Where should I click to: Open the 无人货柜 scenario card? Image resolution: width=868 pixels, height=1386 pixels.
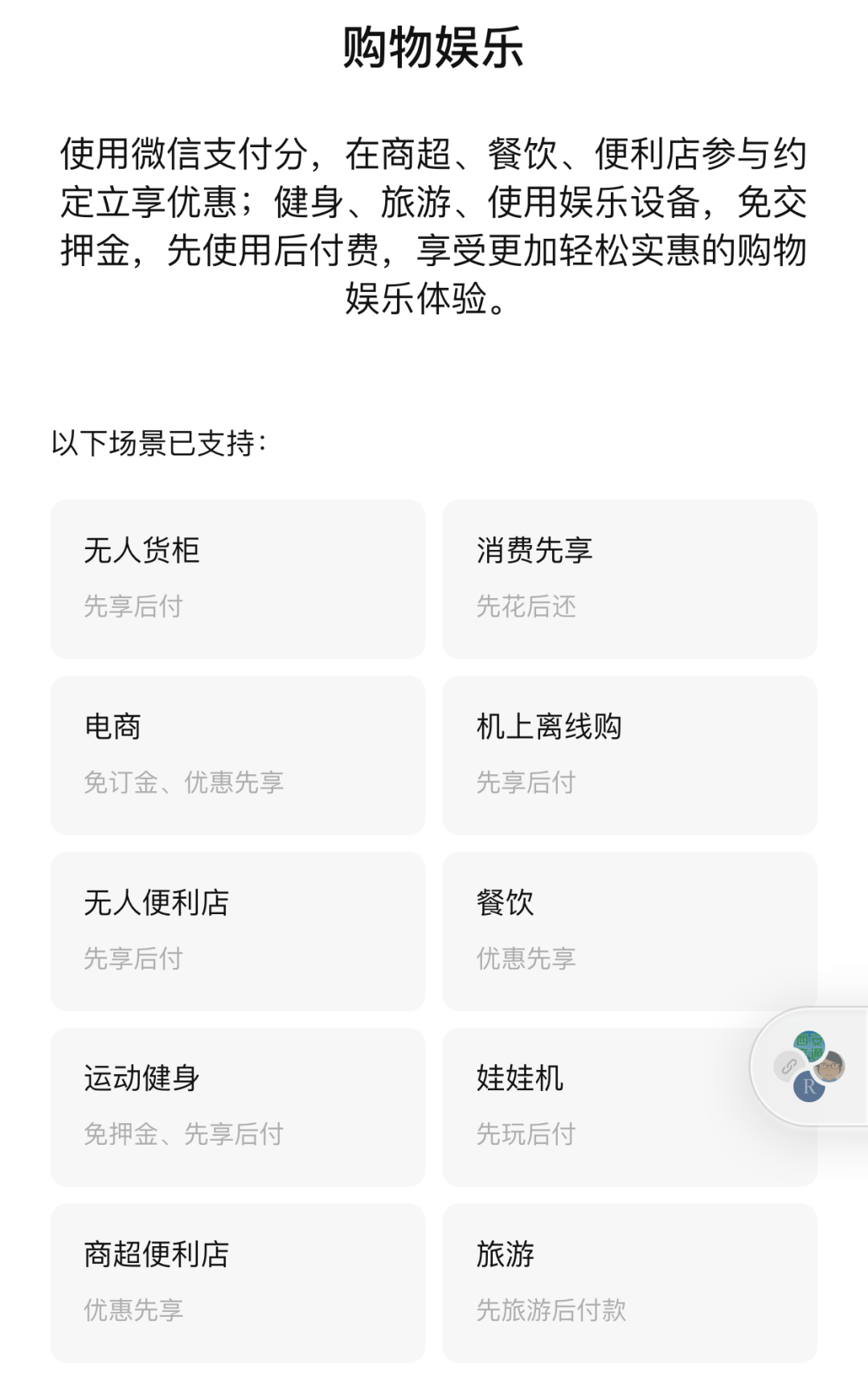tap(238, 579)
